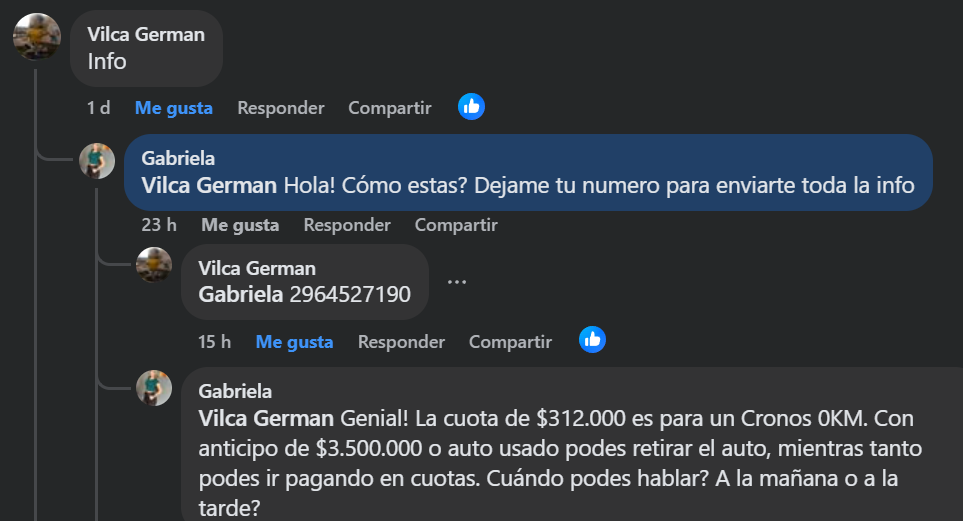Like Gabriela's reply asking for the number
This screenshot has height=521, width=963.
tap(239, 225)
